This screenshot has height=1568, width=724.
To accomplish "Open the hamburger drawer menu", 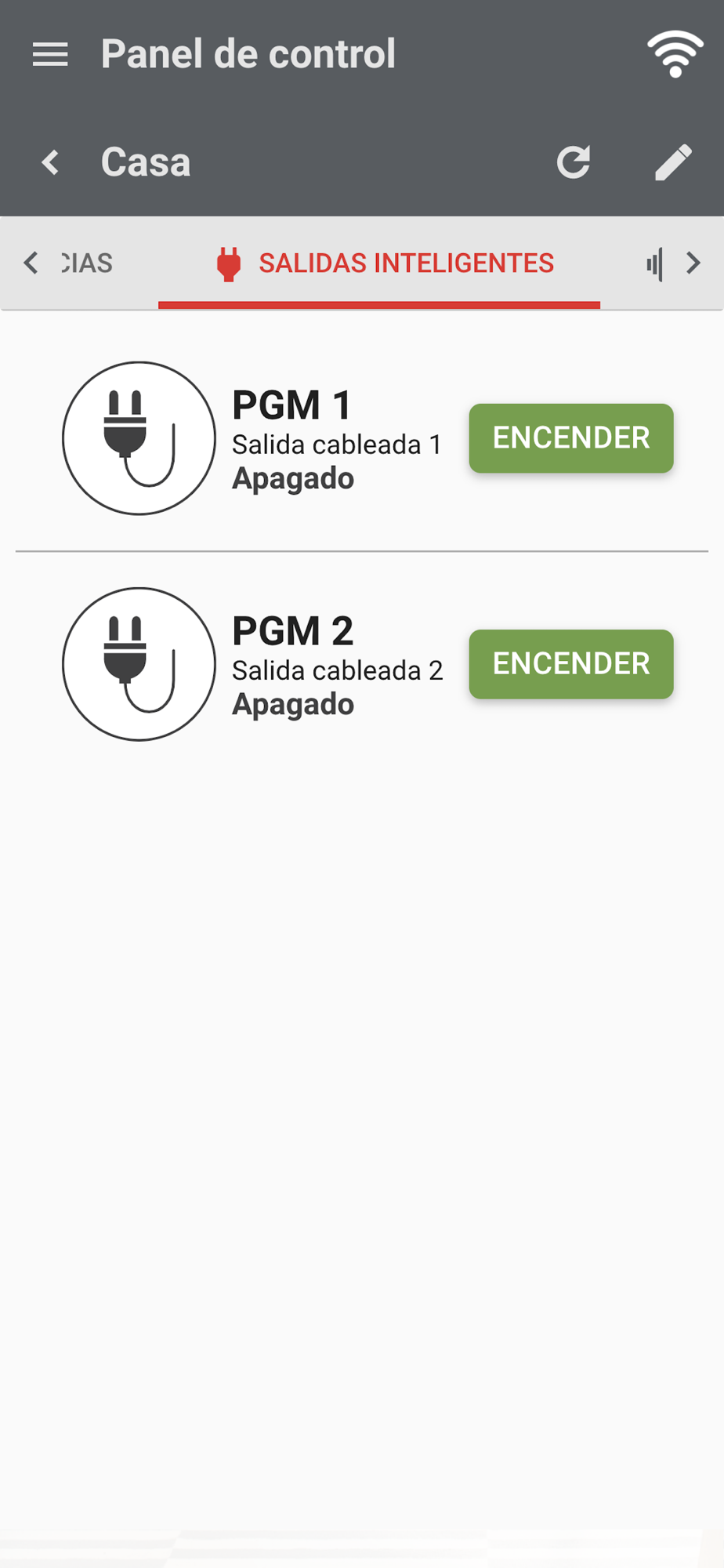I will [x=50, y=54].
